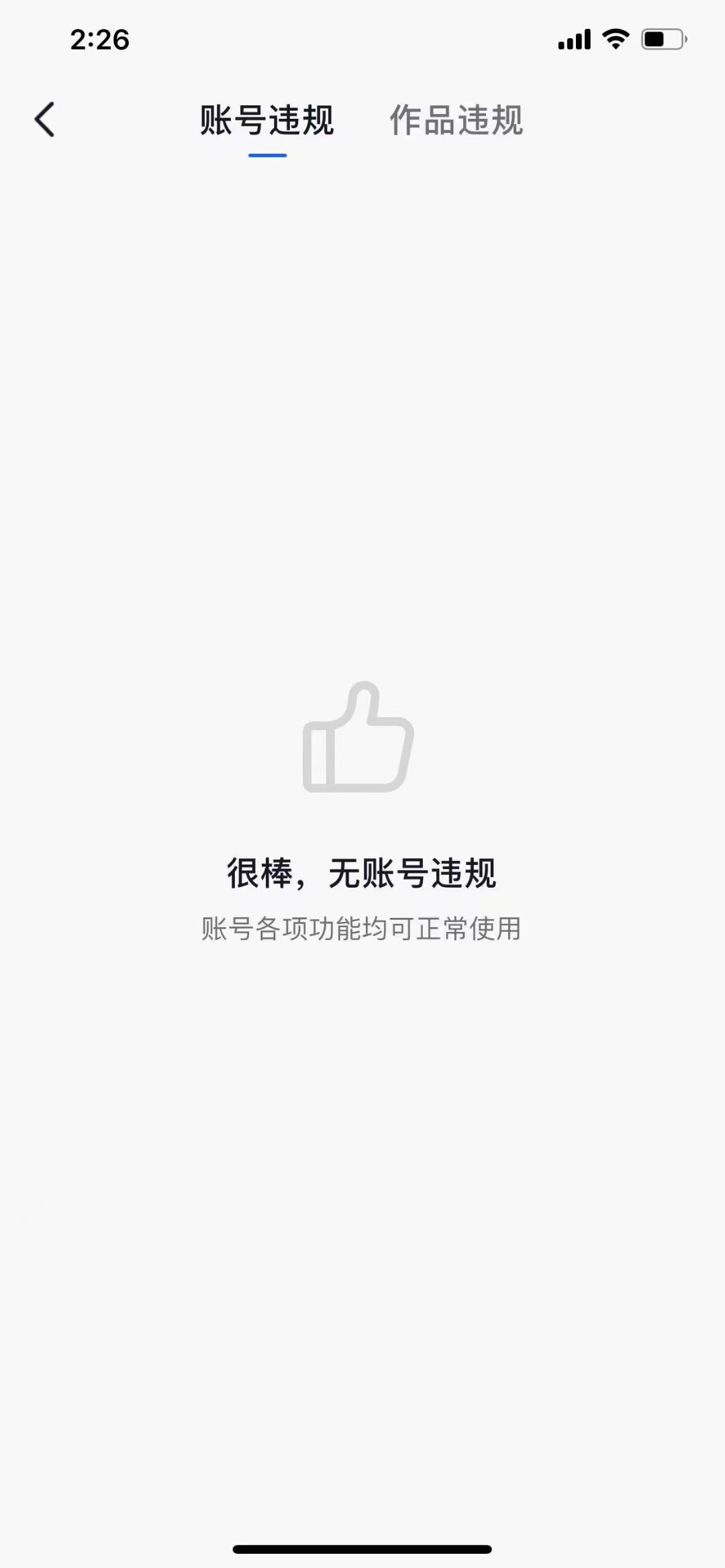The width and height of the screenshot is (725, 1568).
Task: Go back using the top-left arrow
Action: point(45,120)
